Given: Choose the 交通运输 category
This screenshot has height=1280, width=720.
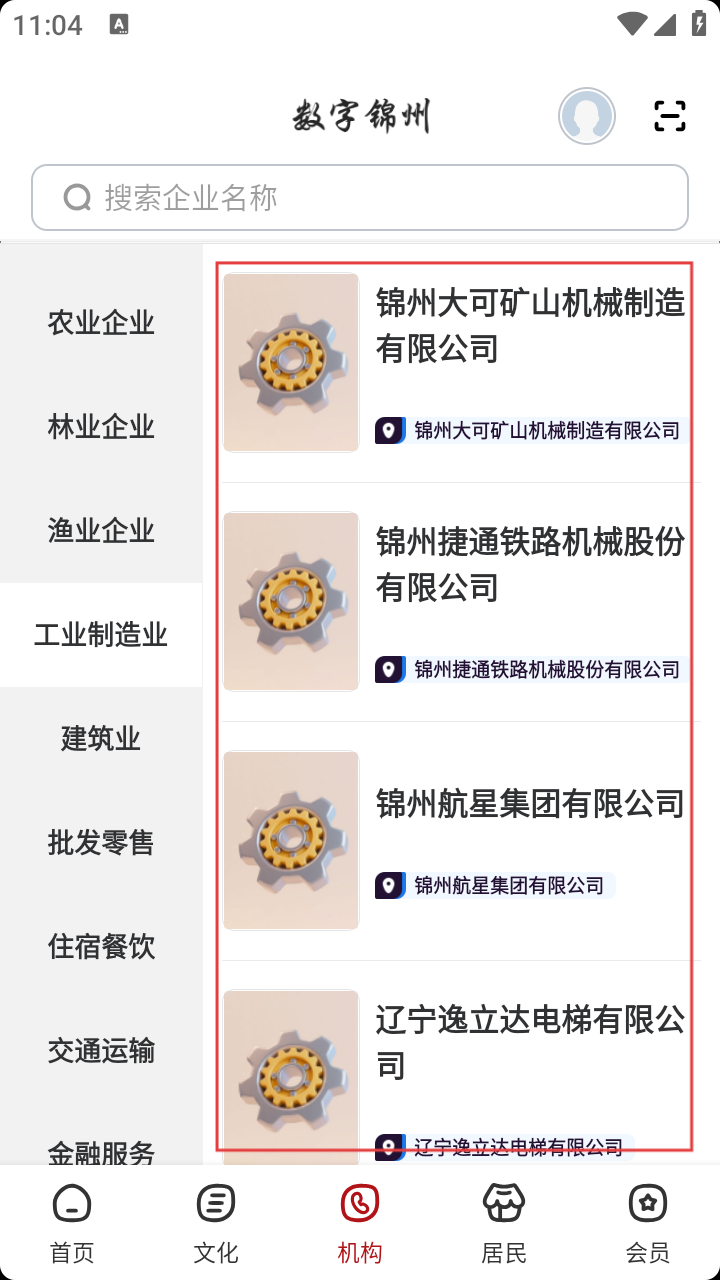Looking at the screenshot, I should pyautogui.click(x=101, y=1050).
